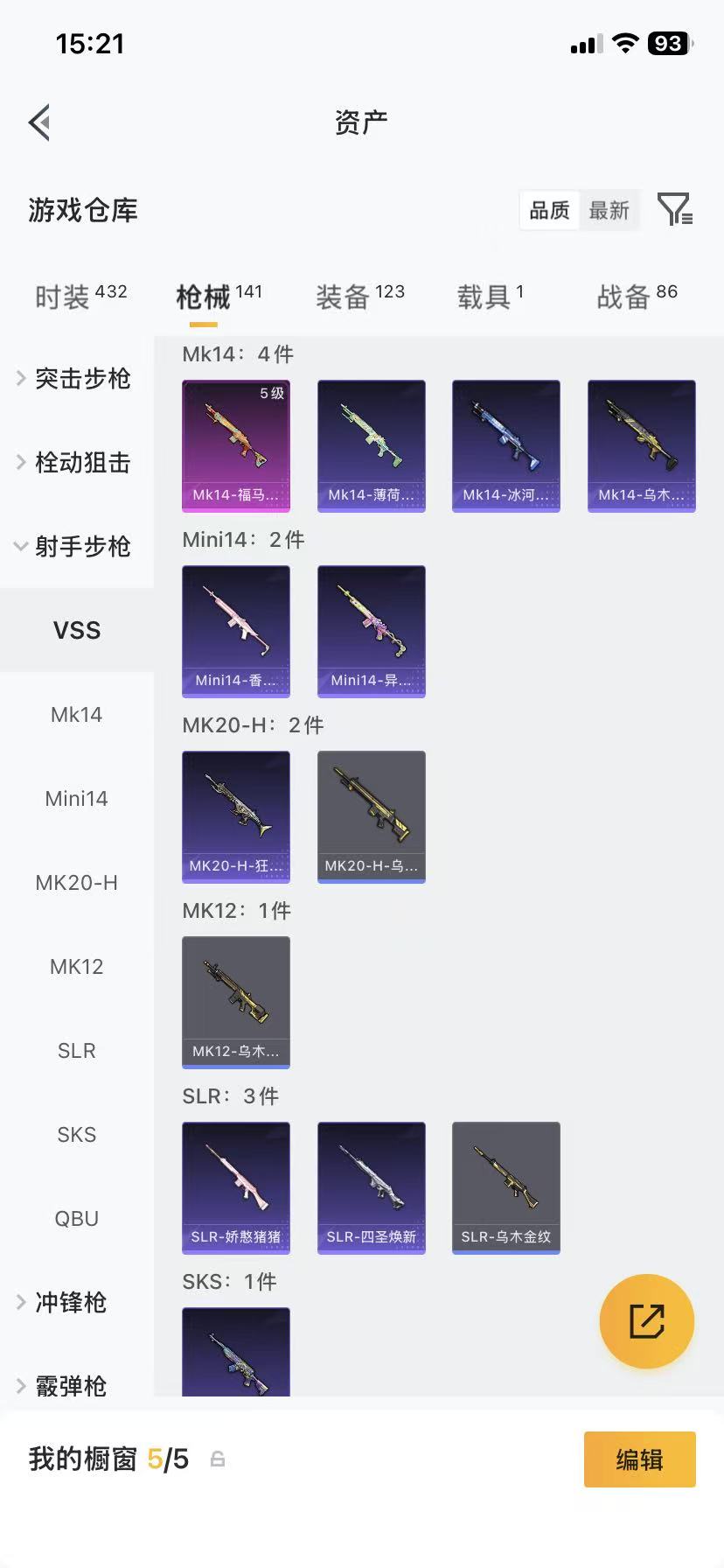Sort items by 品质
This screenshot has height=1568, width=724.
(549, 211)
